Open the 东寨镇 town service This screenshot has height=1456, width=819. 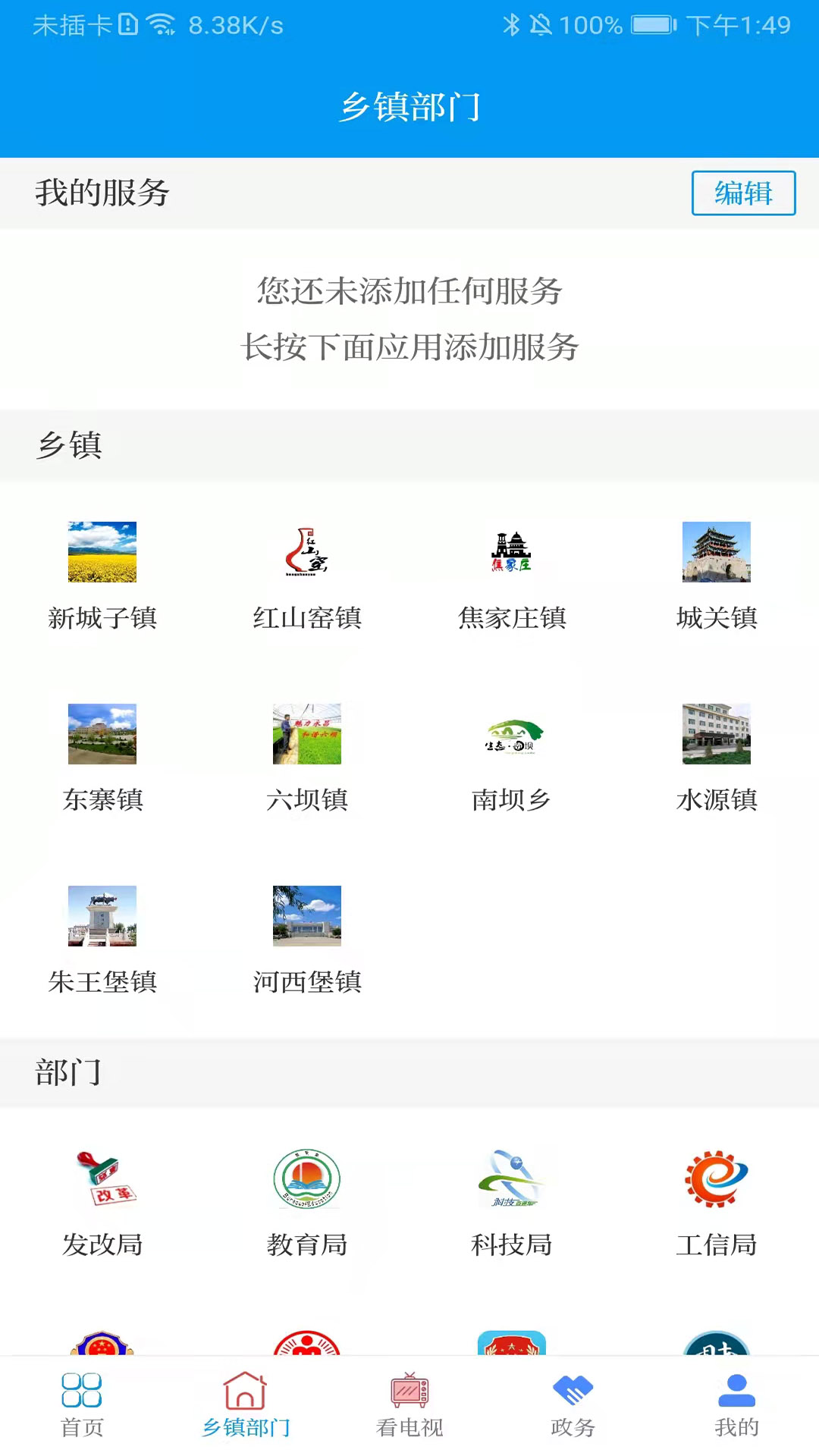point(104,758)
